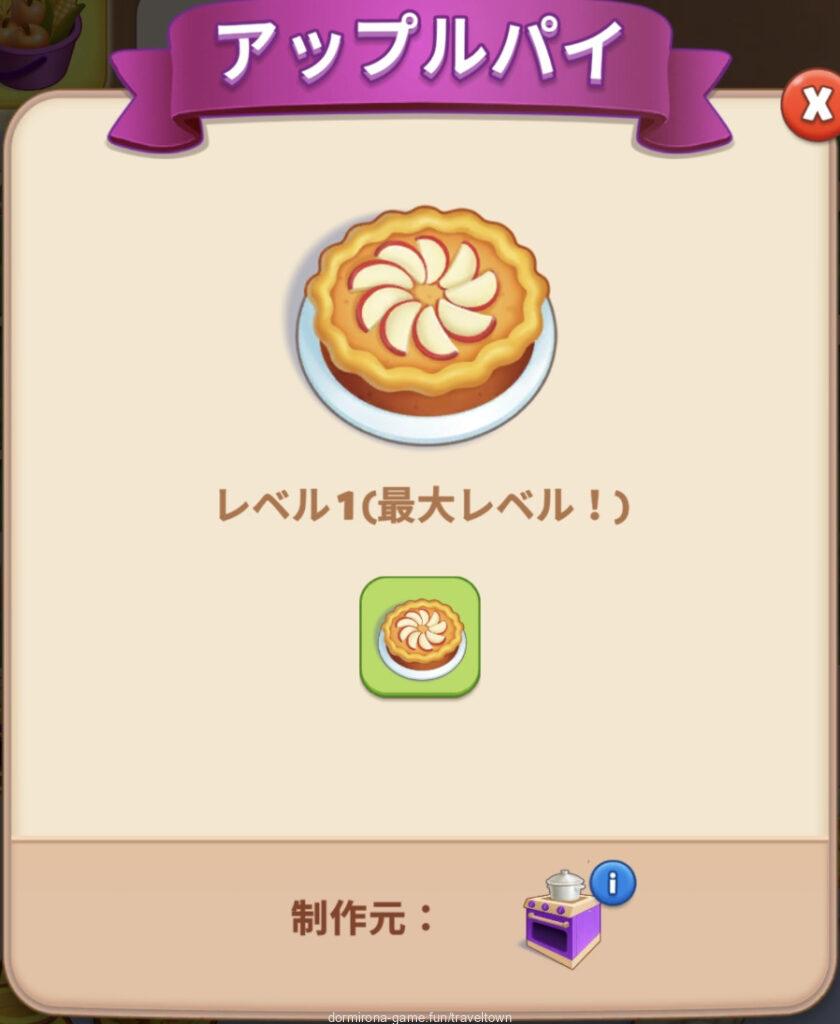Open the info icon on the stove
The height and width of the screenshot is (1024, 840).
coord(612,882)
